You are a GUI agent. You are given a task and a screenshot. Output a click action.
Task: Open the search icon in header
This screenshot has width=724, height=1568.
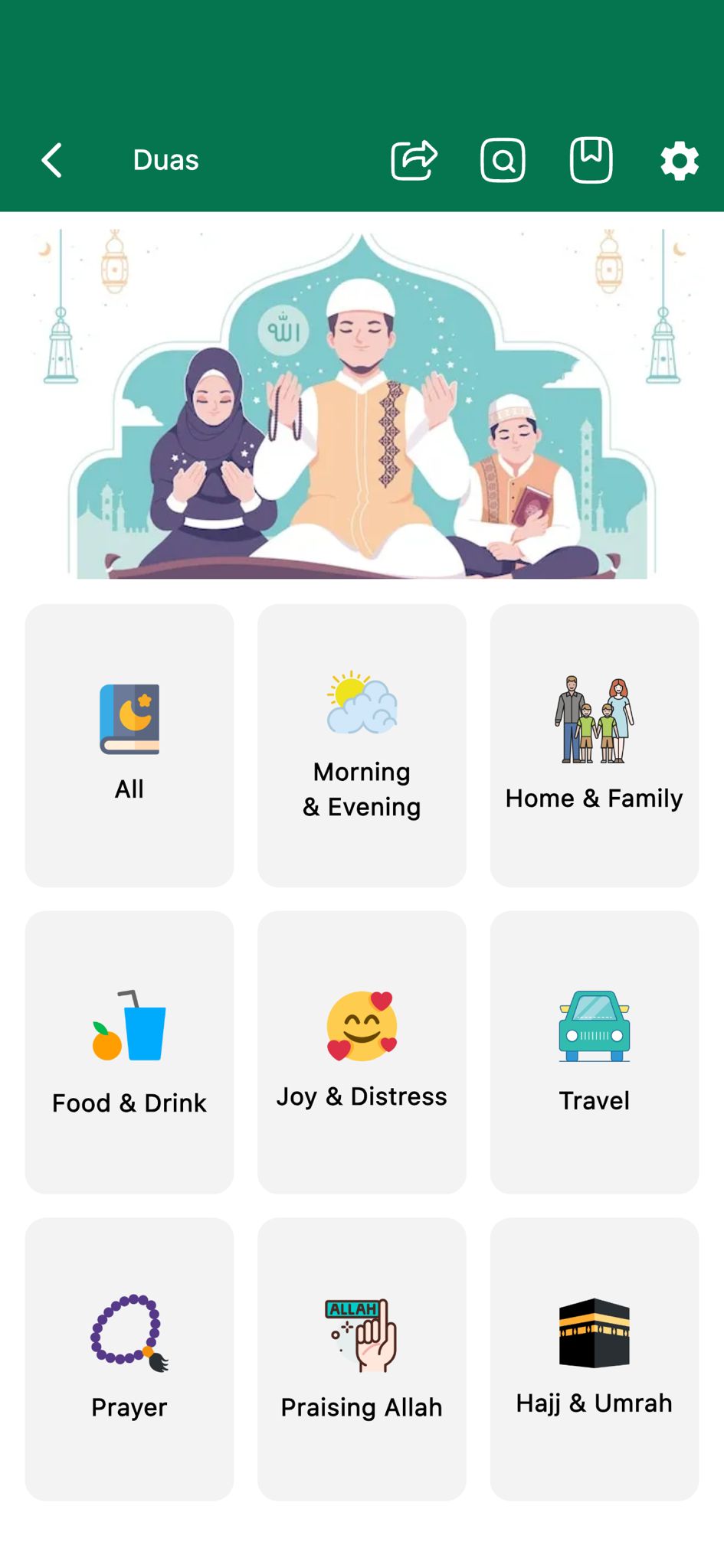[503, 161]
